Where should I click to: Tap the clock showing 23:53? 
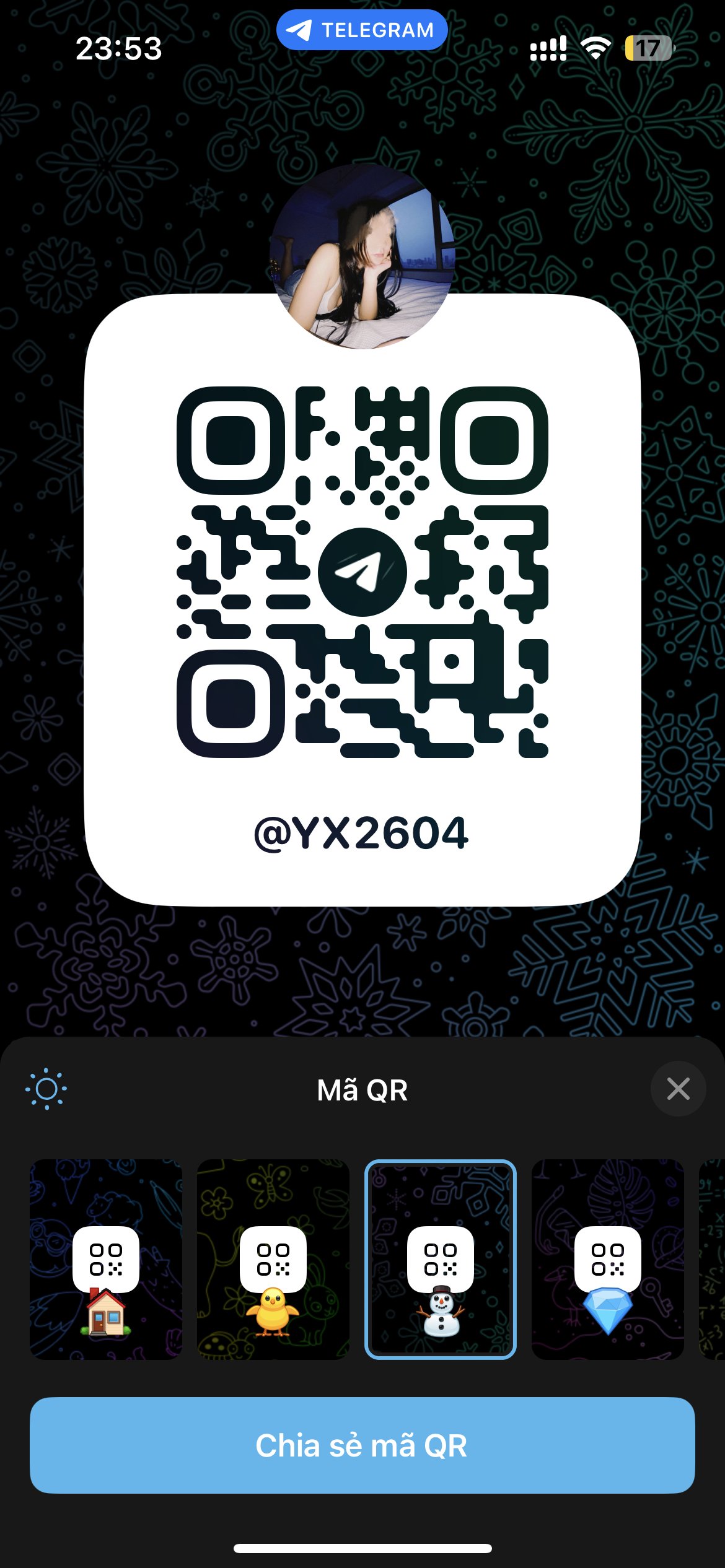[x=118, y=50]
